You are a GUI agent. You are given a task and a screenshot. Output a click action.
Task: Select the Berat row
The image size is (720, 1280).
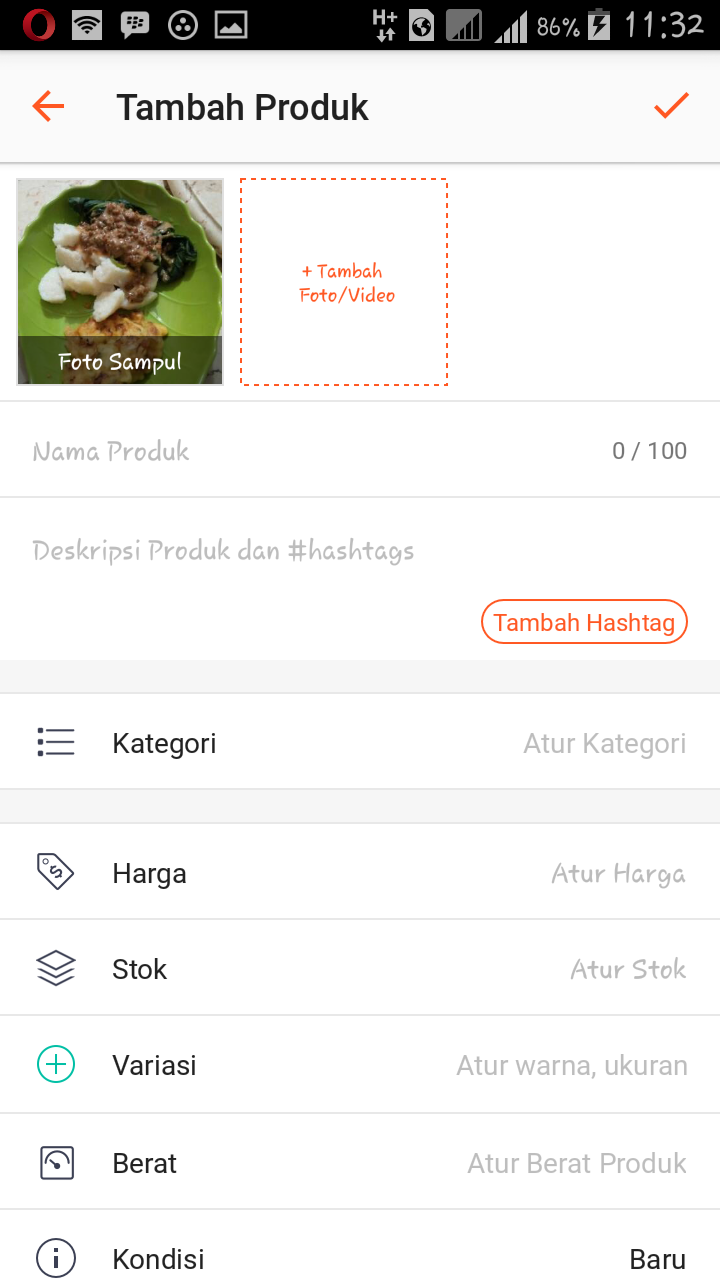pyautogui.click(x=360, y=1163)
